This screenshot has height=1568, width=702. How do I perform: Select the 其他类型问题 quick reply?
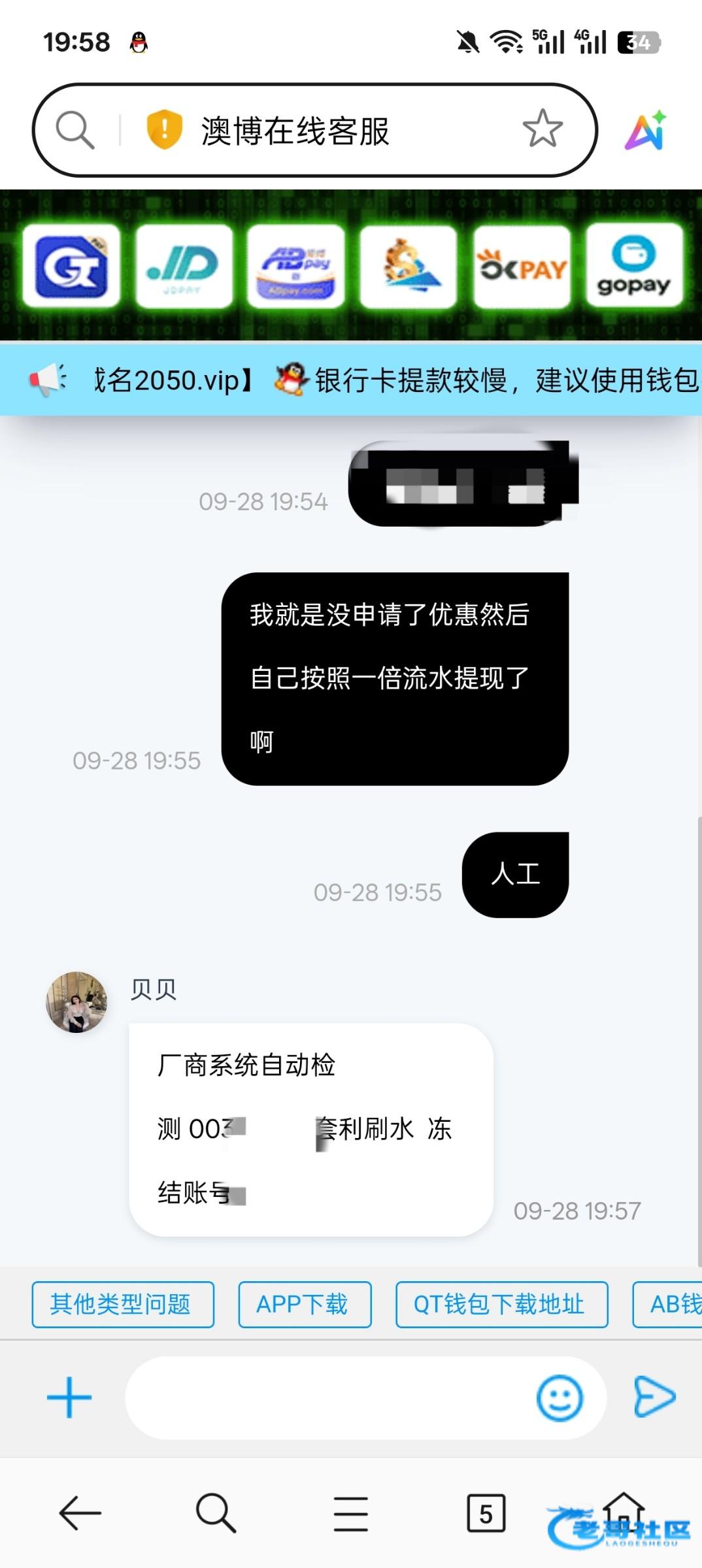pyautogui.click(x=122, y=1305)
